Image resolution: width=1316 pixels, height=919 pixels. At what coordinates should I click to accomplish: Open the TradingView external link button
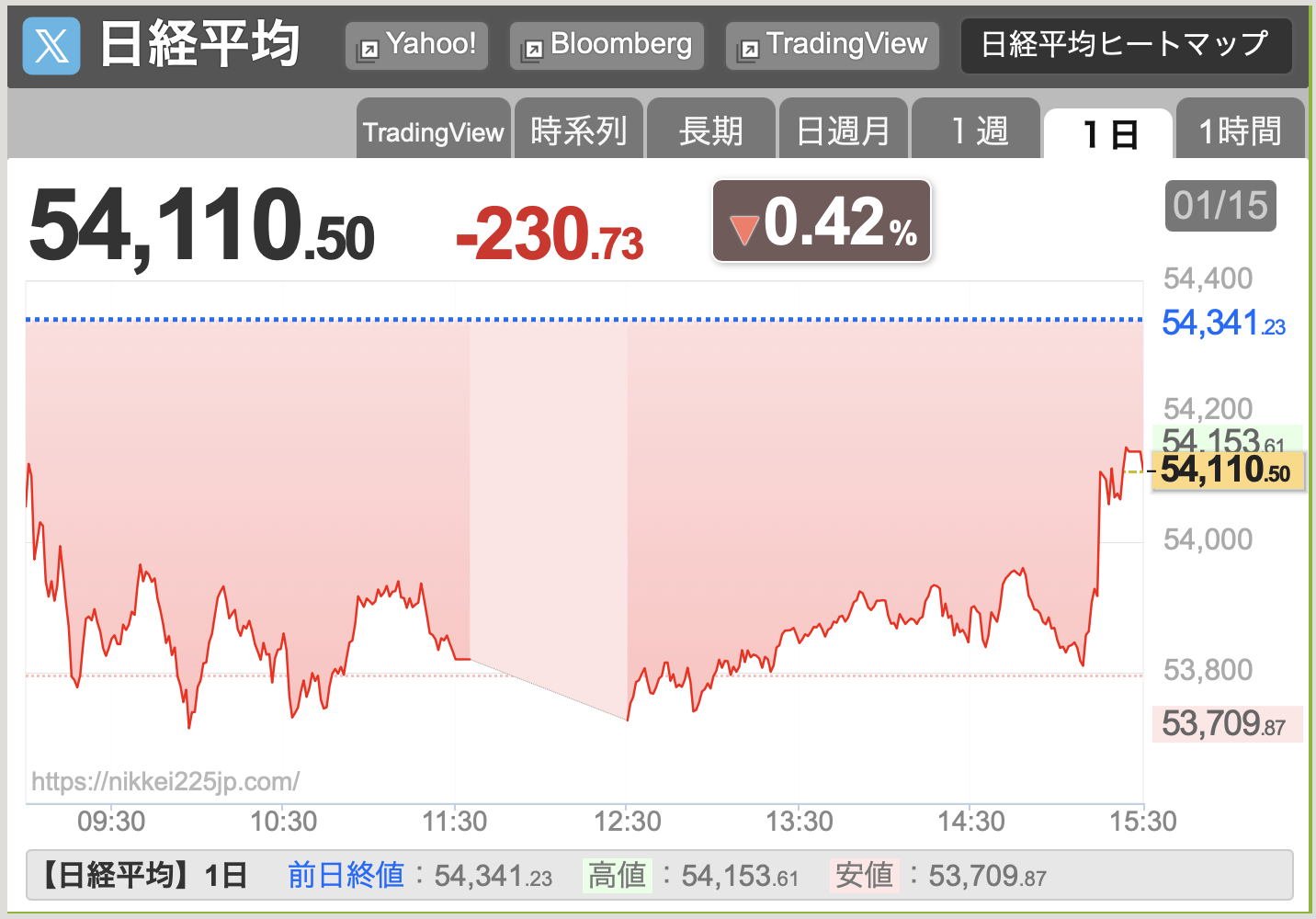pyautogui.click(x=833, y=45)
